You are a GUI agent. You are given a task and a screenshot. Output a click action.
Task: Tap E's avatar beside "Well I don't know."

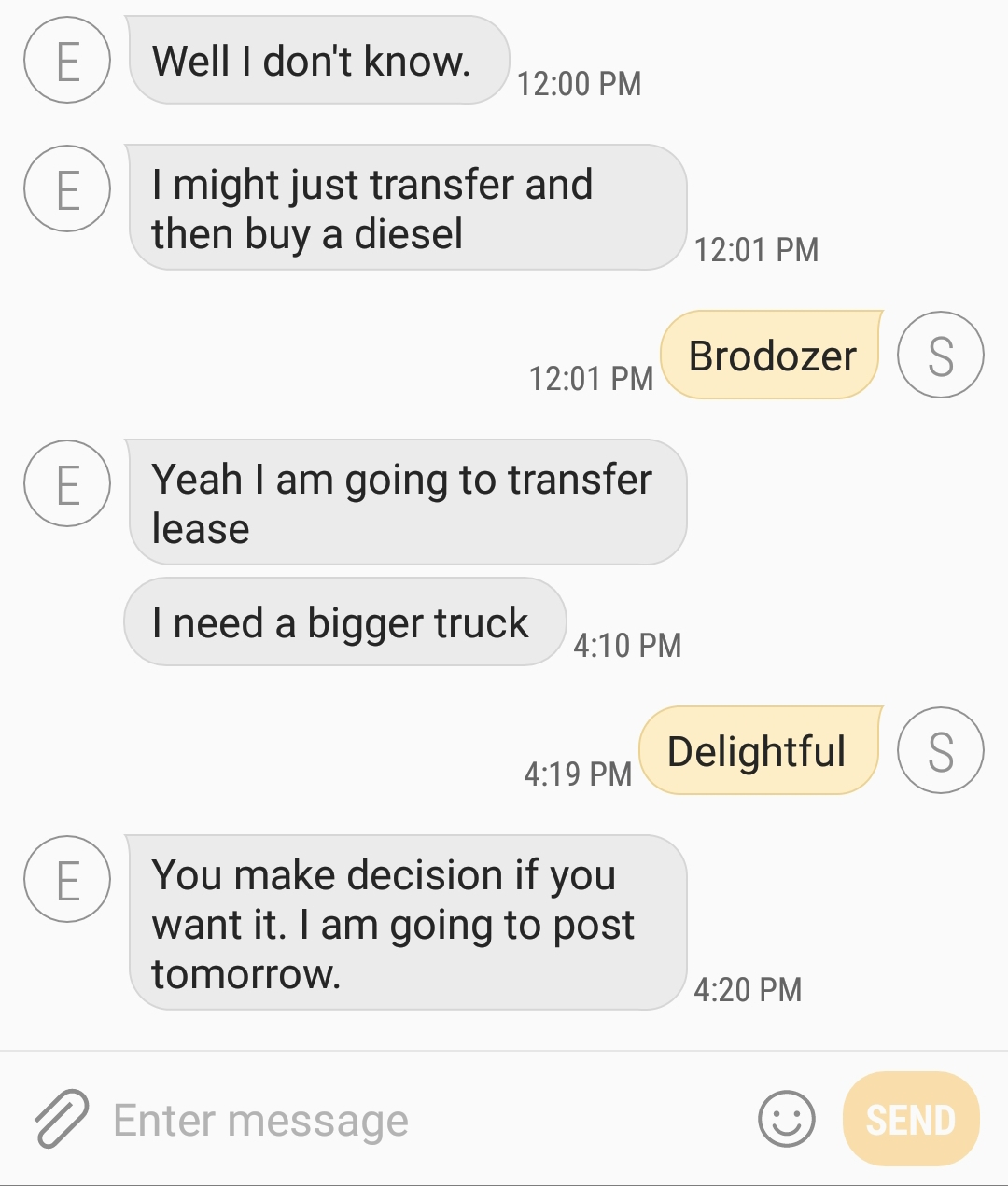click(67, 60)
